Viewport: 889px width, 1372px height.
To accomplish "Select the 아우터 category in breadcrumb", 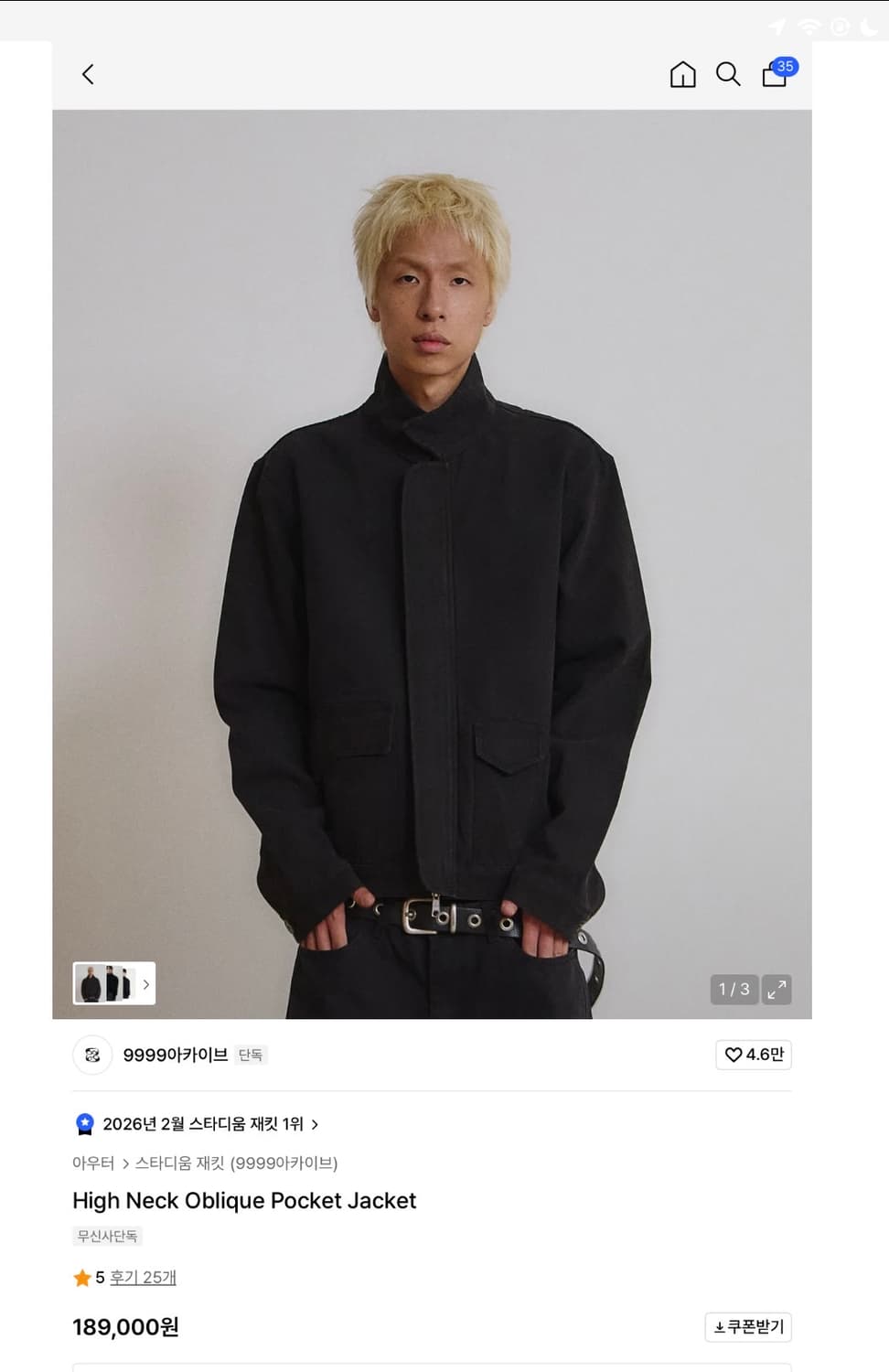I will (91, 1163).
